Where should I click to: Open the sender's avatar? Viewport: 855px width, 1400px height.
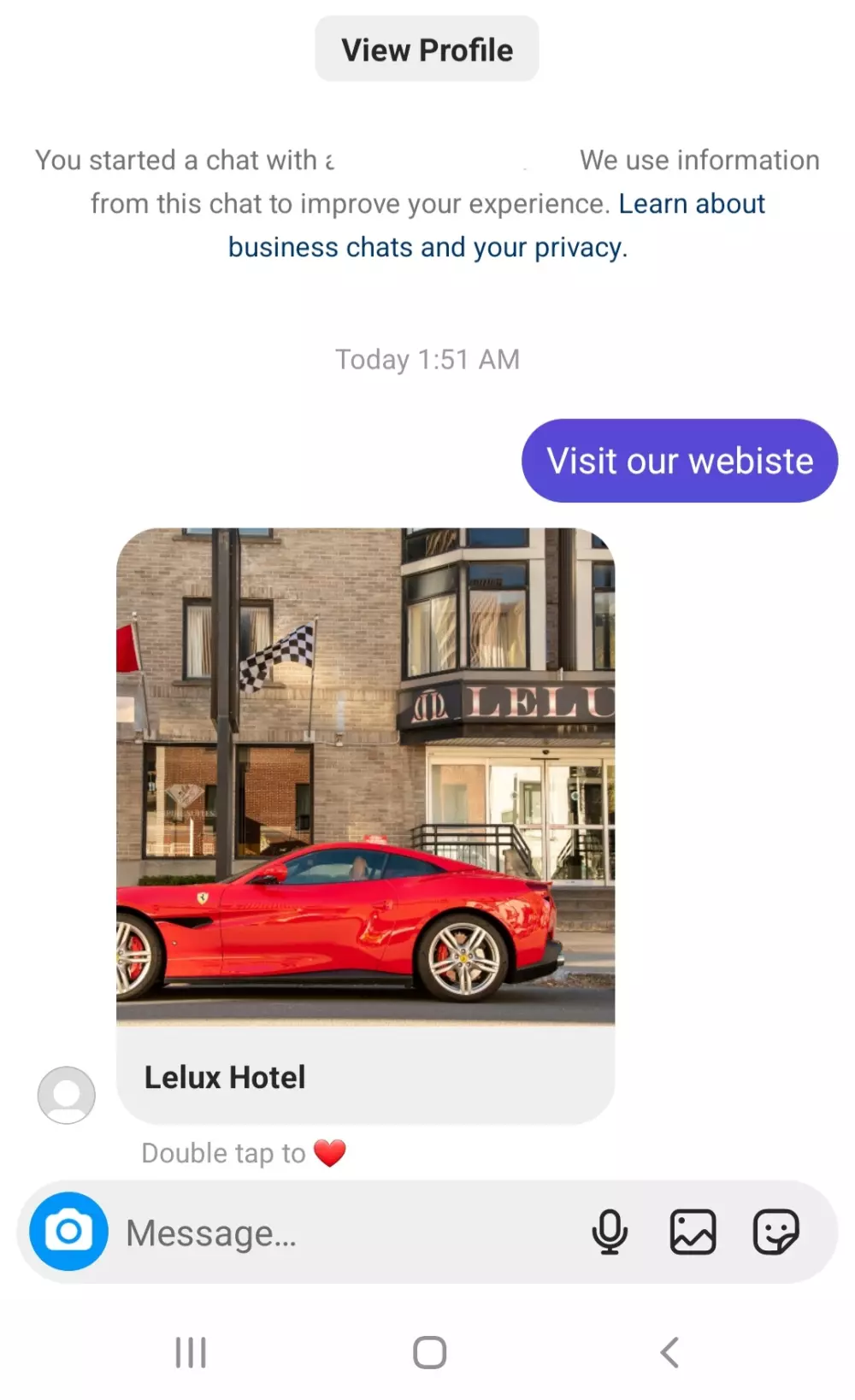(x=67, y=1095)
